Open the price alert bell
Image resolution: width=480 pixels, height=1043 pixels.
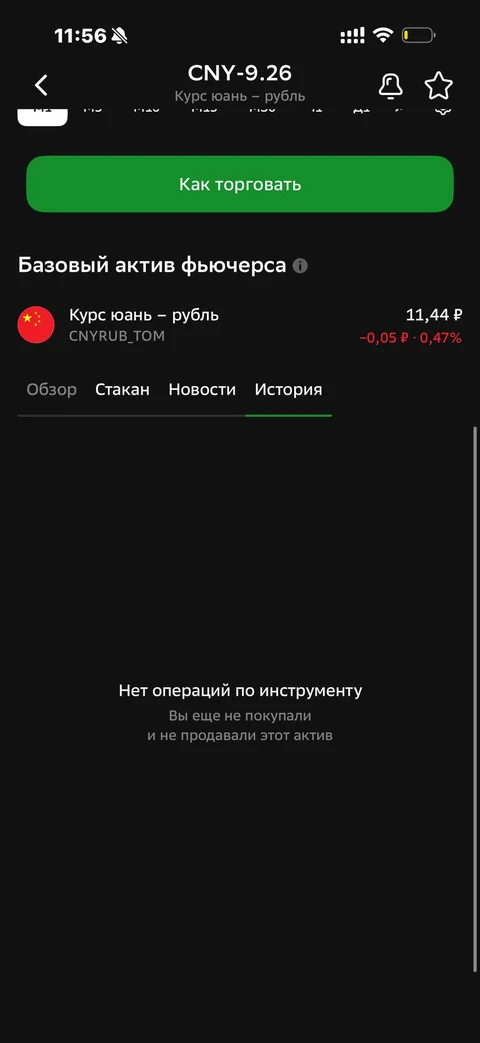tap(390, 86)
